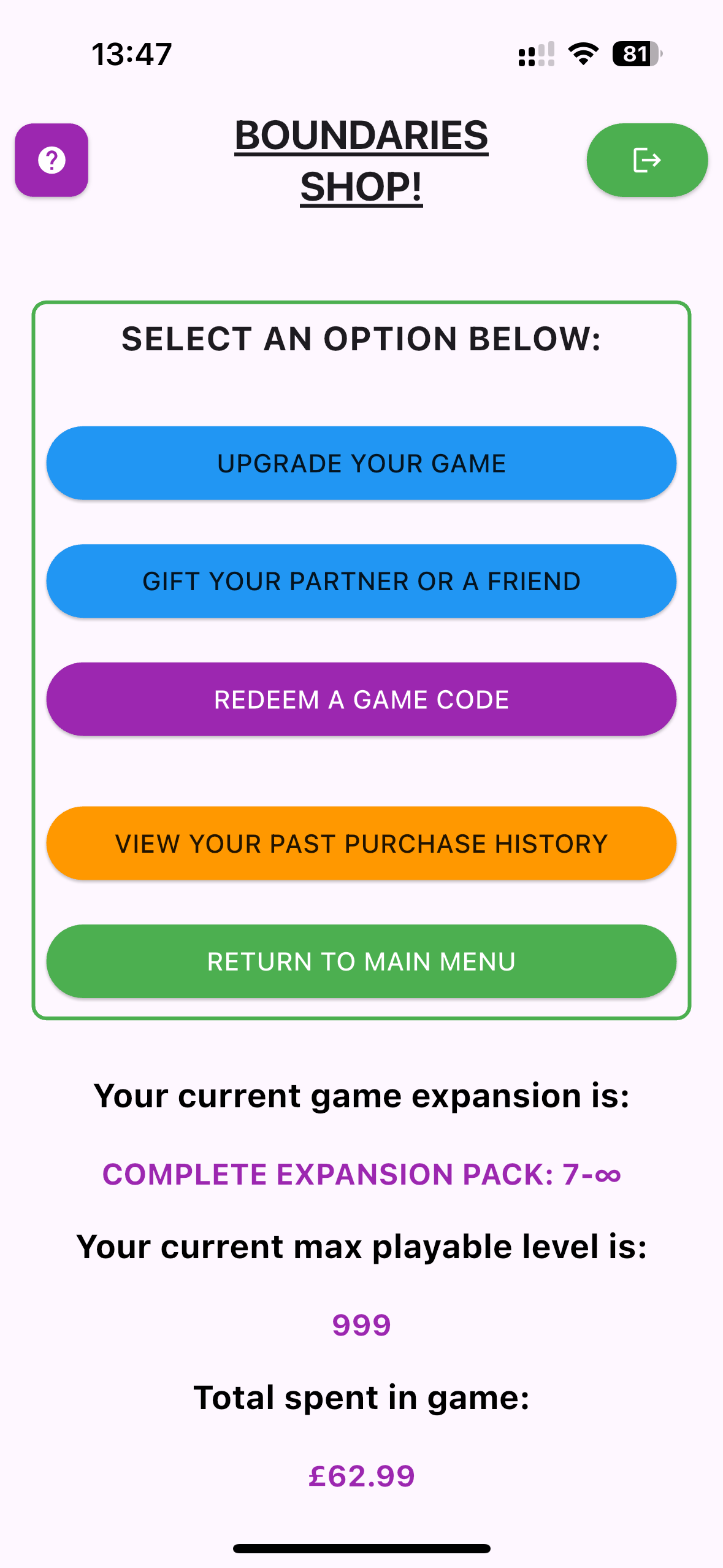The width and height of the screenshot is (723, 1568).
Task: Open the purple help question mark
Action: 52,160
